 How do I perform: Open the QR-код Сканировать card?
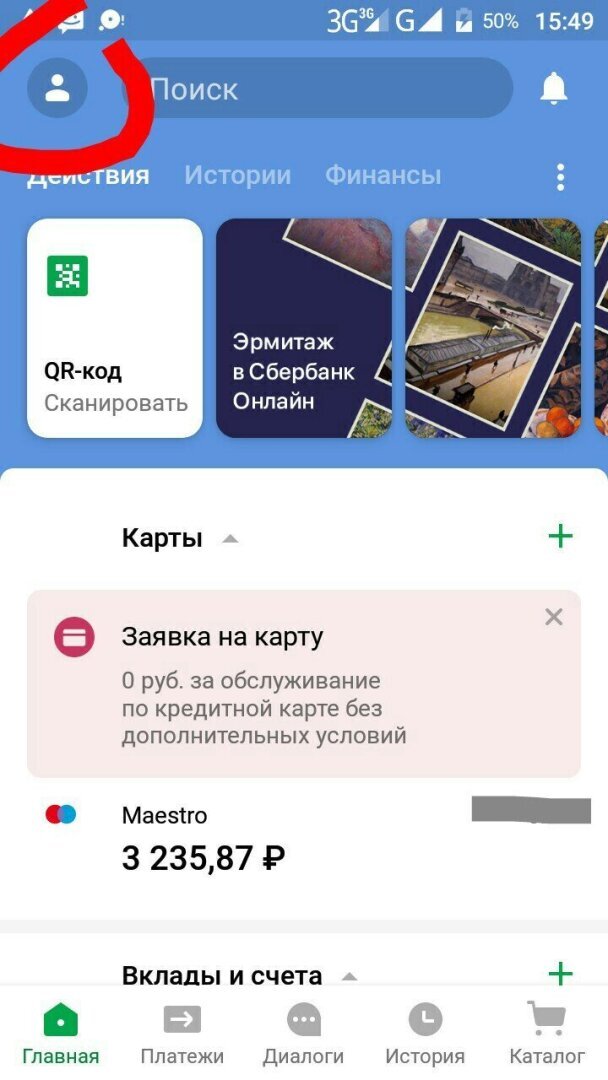pos(115,328)
